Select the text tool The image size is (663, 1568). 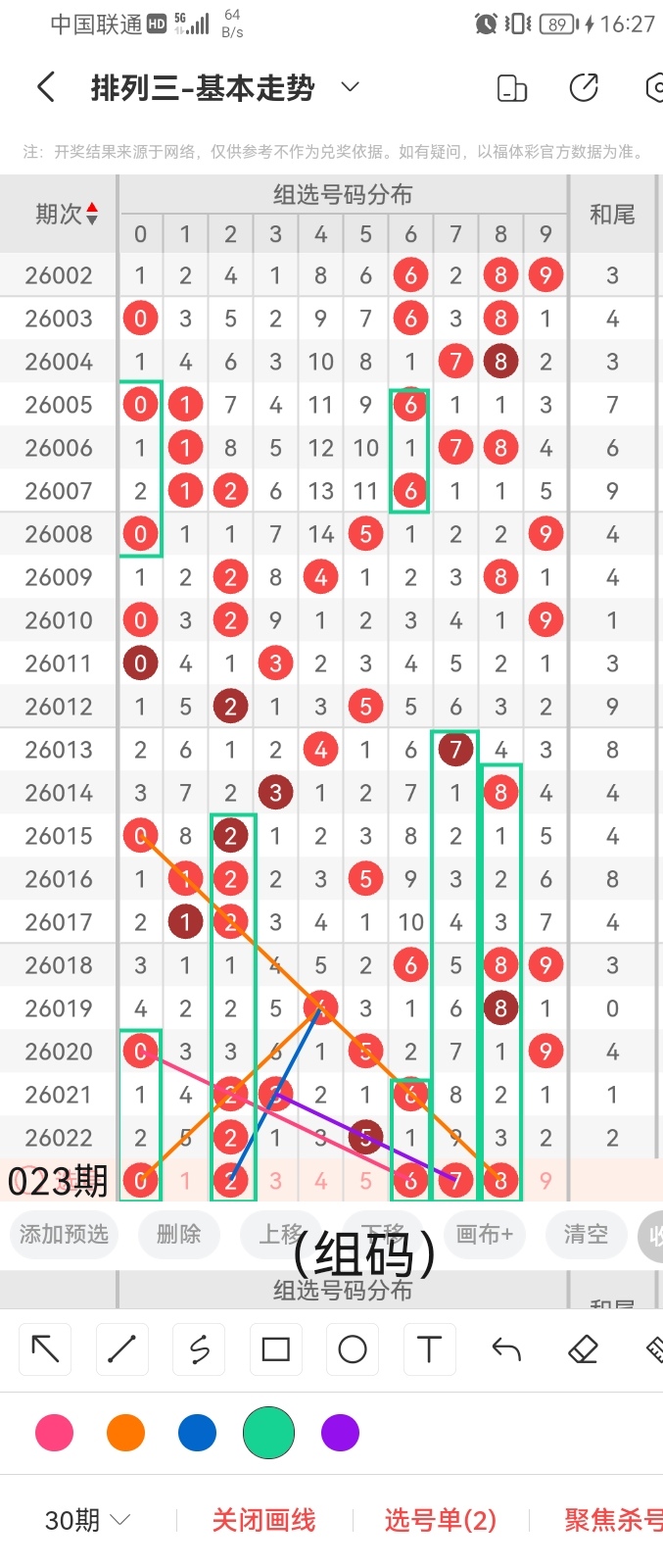(429, 1349)
